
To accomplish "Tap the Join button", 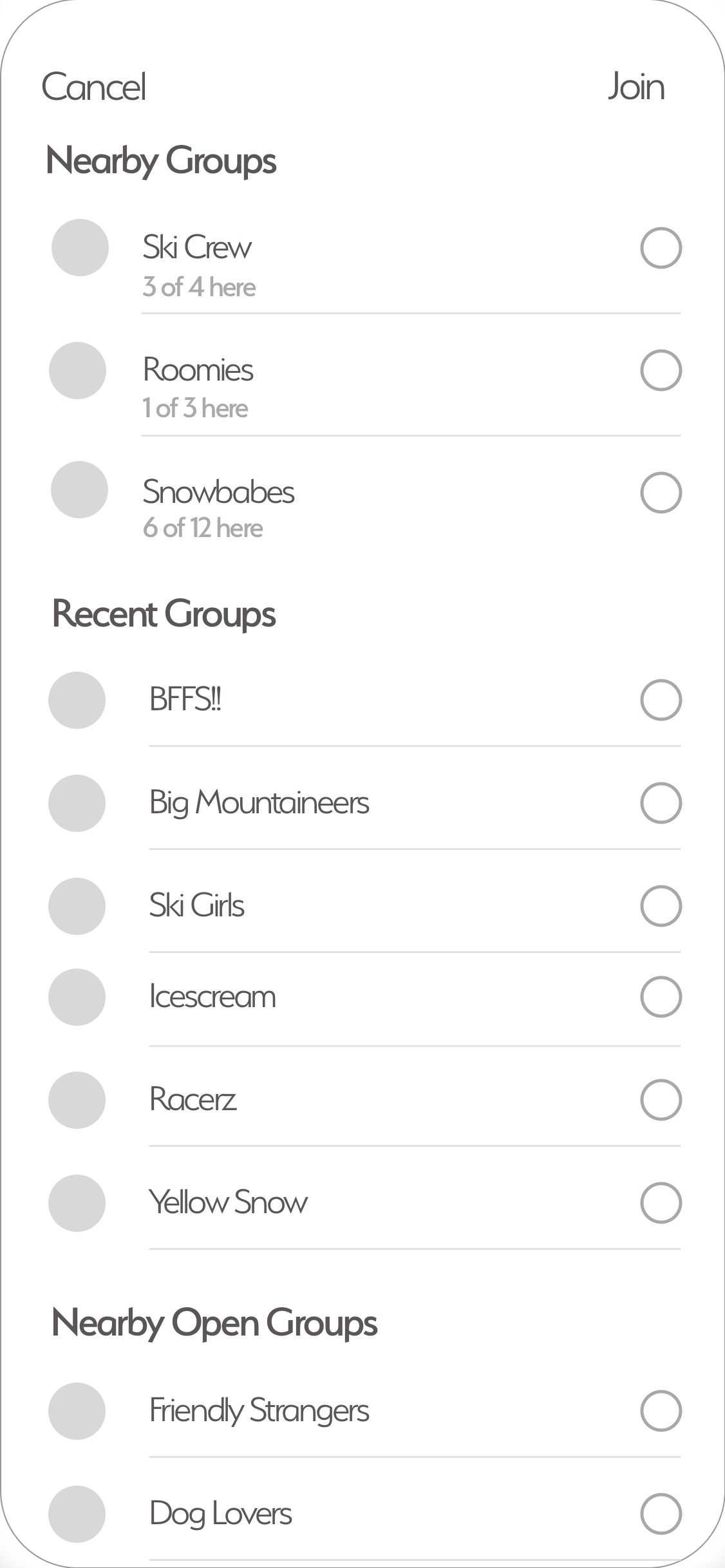I will tap(636, 87).
